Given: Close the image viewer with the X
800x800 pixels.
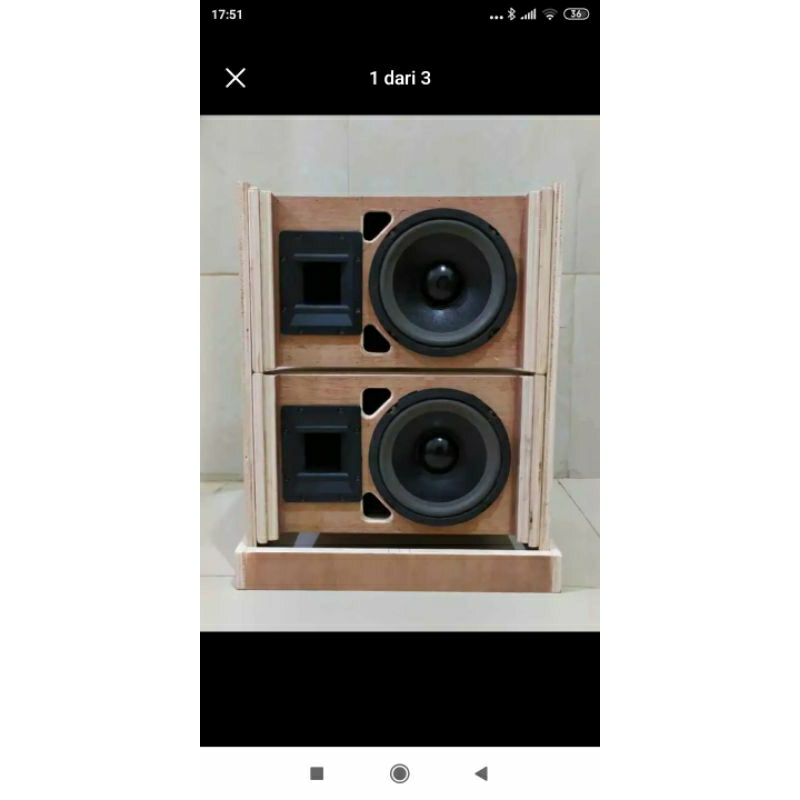Looking at the screenshot, I should (x=236, y=78).
